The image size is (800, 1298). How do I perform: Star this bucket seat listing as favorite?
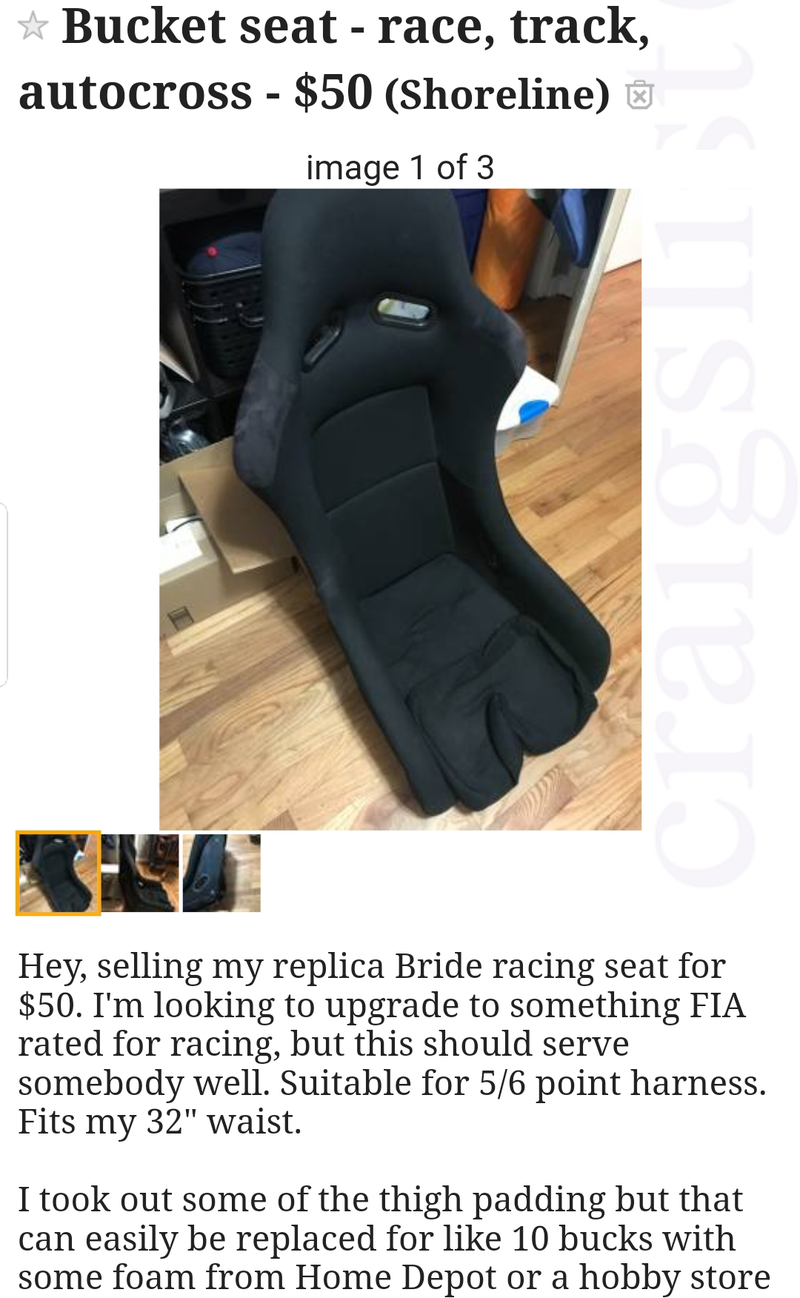33,27
